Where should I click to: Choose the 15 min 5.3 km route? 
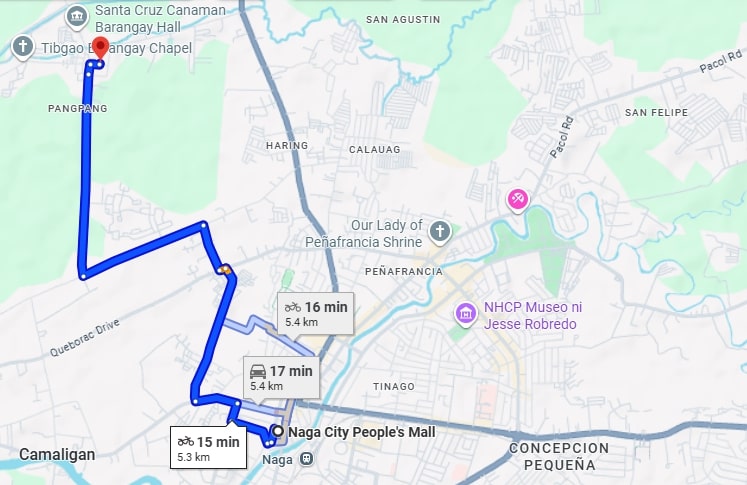(x=208, y=448)
